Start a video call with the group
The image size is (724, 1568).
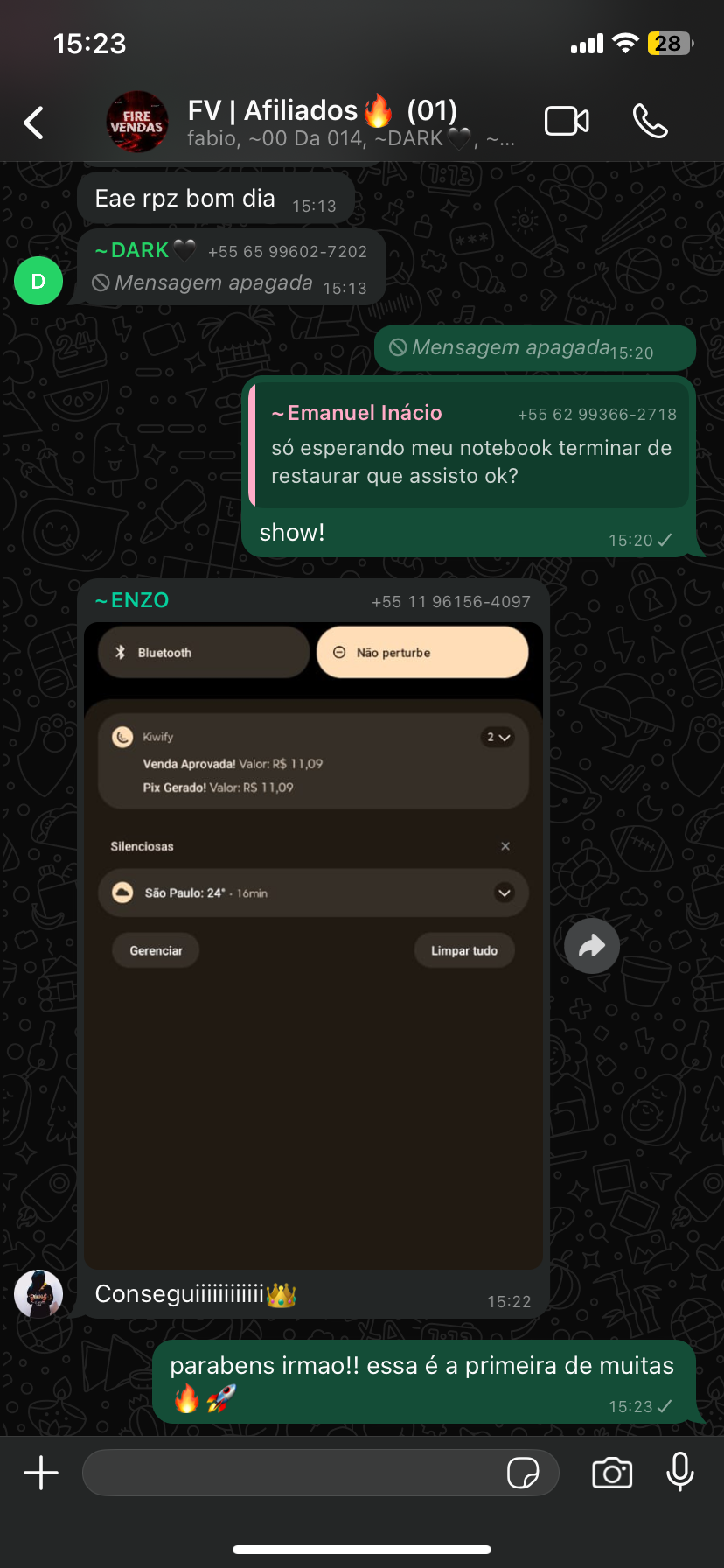click(567, 122)
